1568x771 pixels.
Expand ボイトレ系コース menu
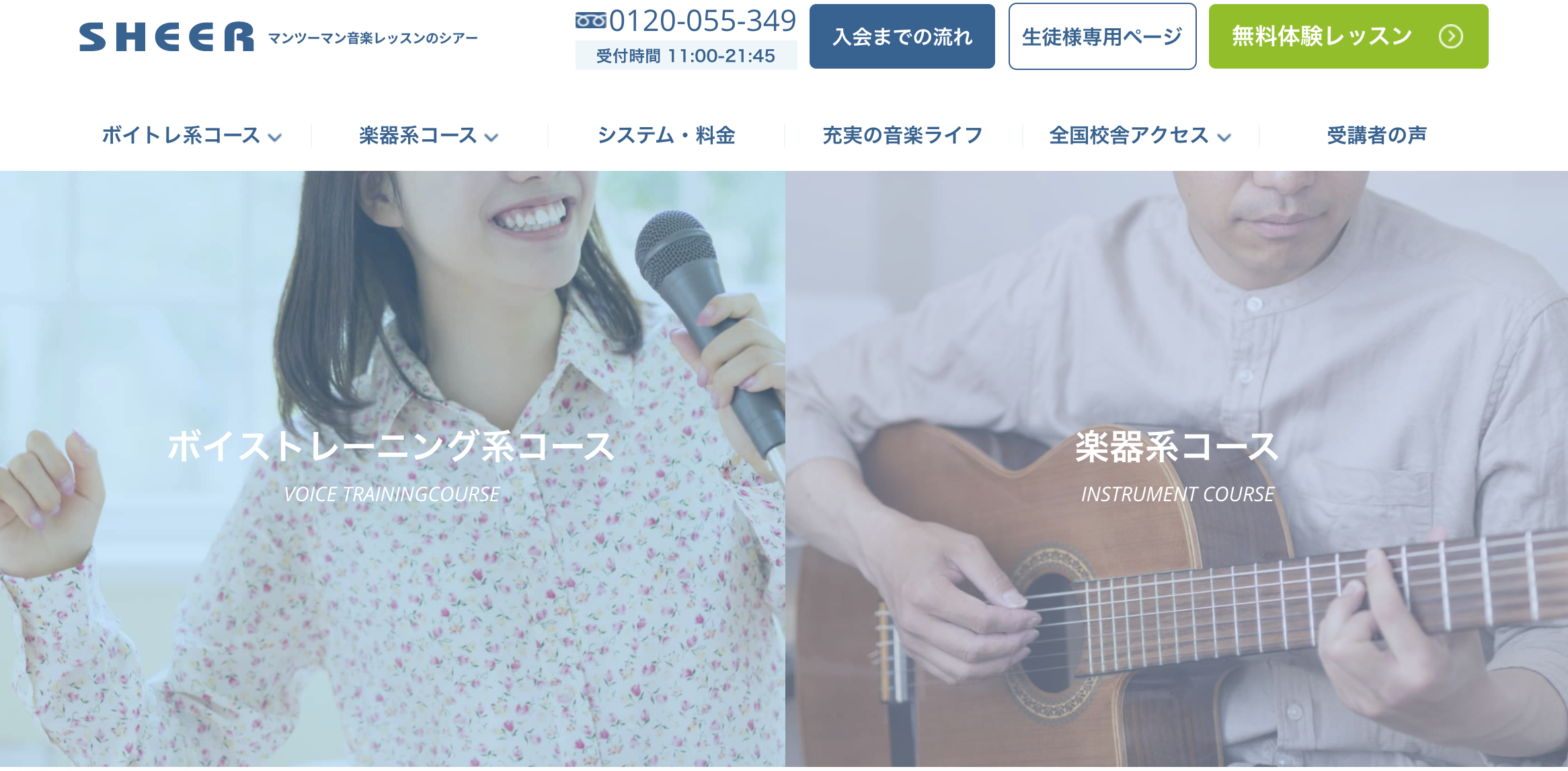[192, 135]
